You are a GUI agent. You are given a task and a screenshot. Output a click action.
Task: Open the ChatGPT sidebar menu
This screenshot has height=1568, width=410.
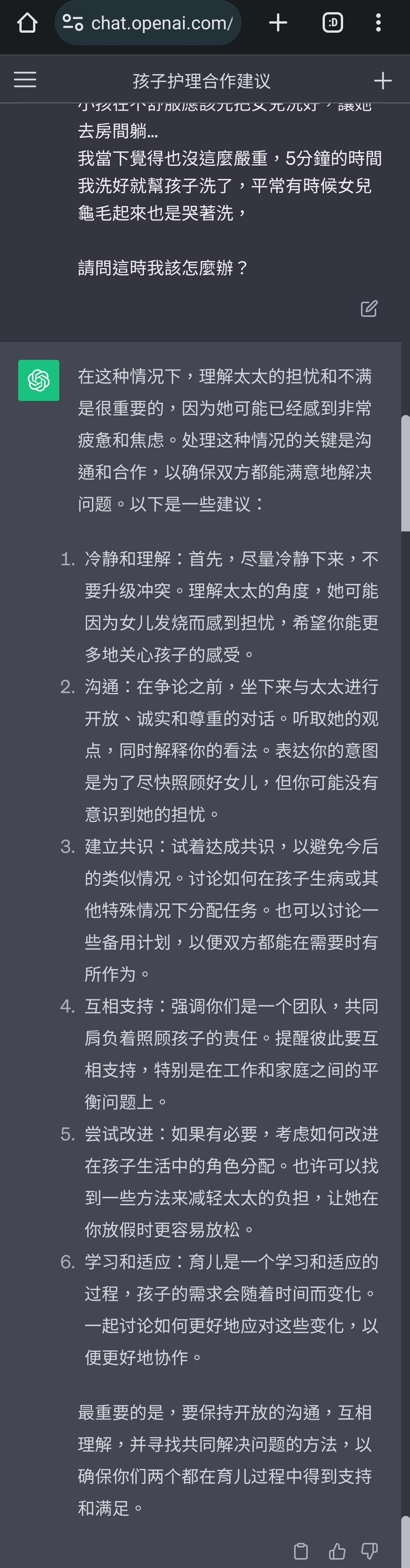25,80
